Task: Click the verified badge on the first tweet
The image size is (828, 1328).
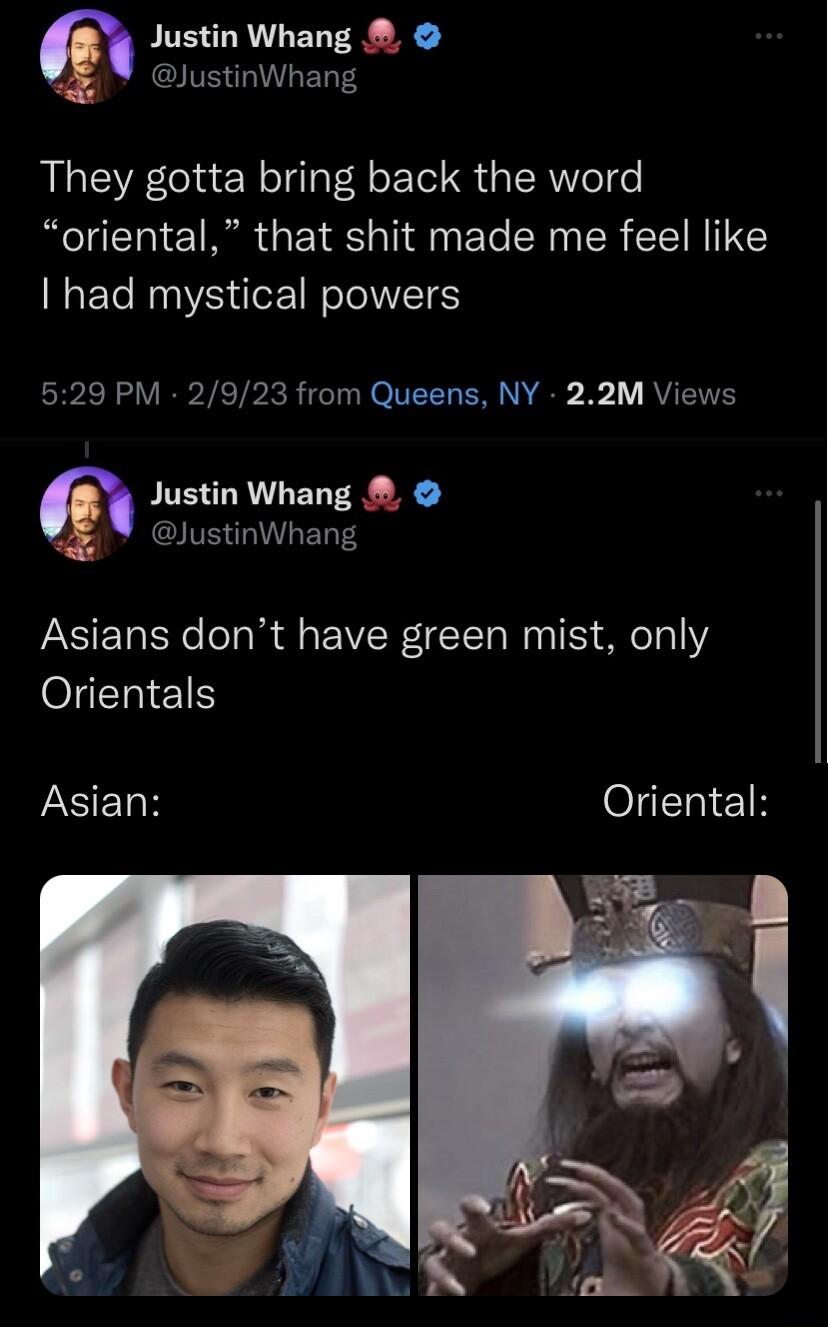Action: tap(428, 36)
